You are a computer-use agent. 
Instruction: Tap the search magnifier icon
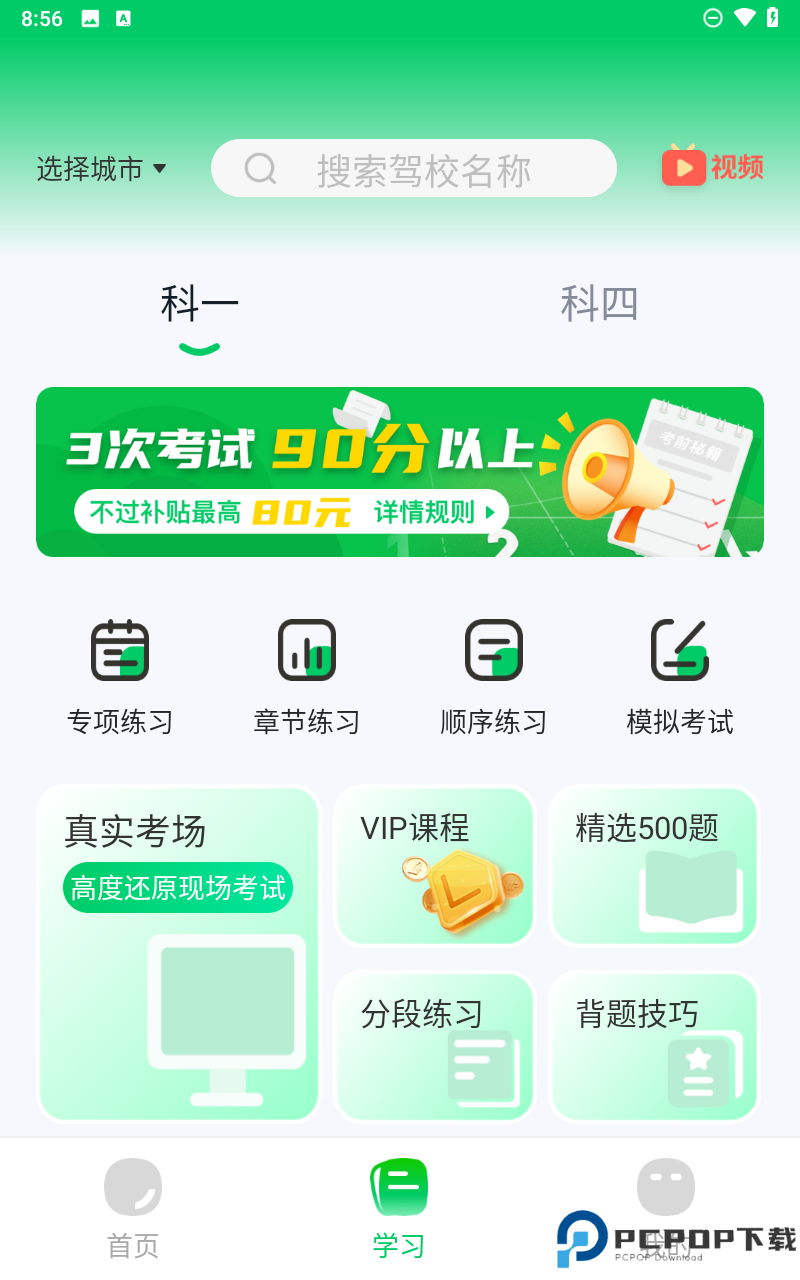[x=260, y=168]
